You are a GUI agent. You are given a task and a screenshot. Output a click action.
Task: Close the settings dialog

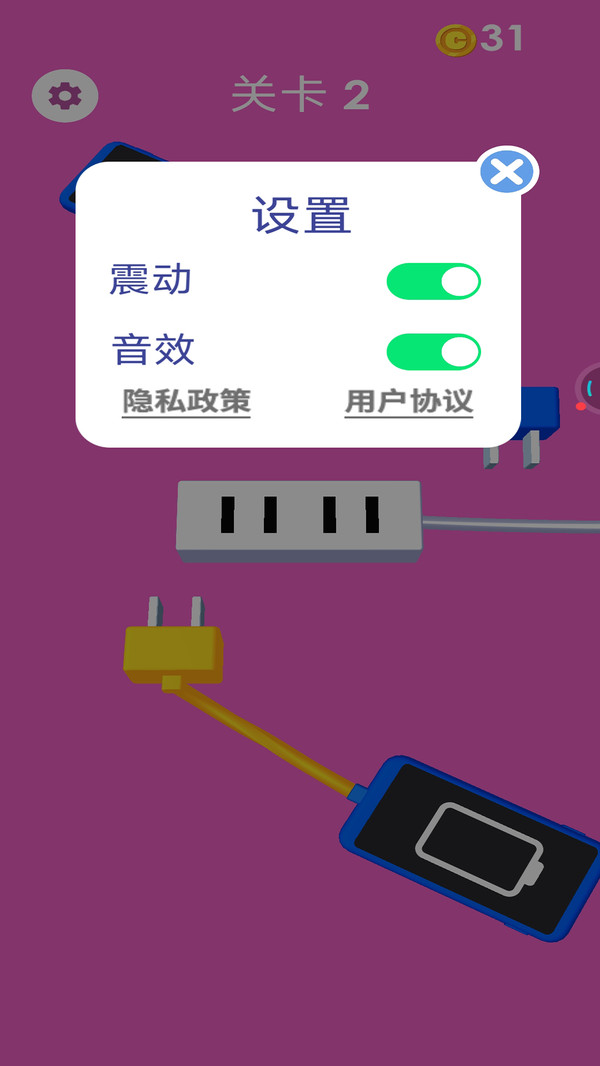pyautogui.click(x=507, y=173)
